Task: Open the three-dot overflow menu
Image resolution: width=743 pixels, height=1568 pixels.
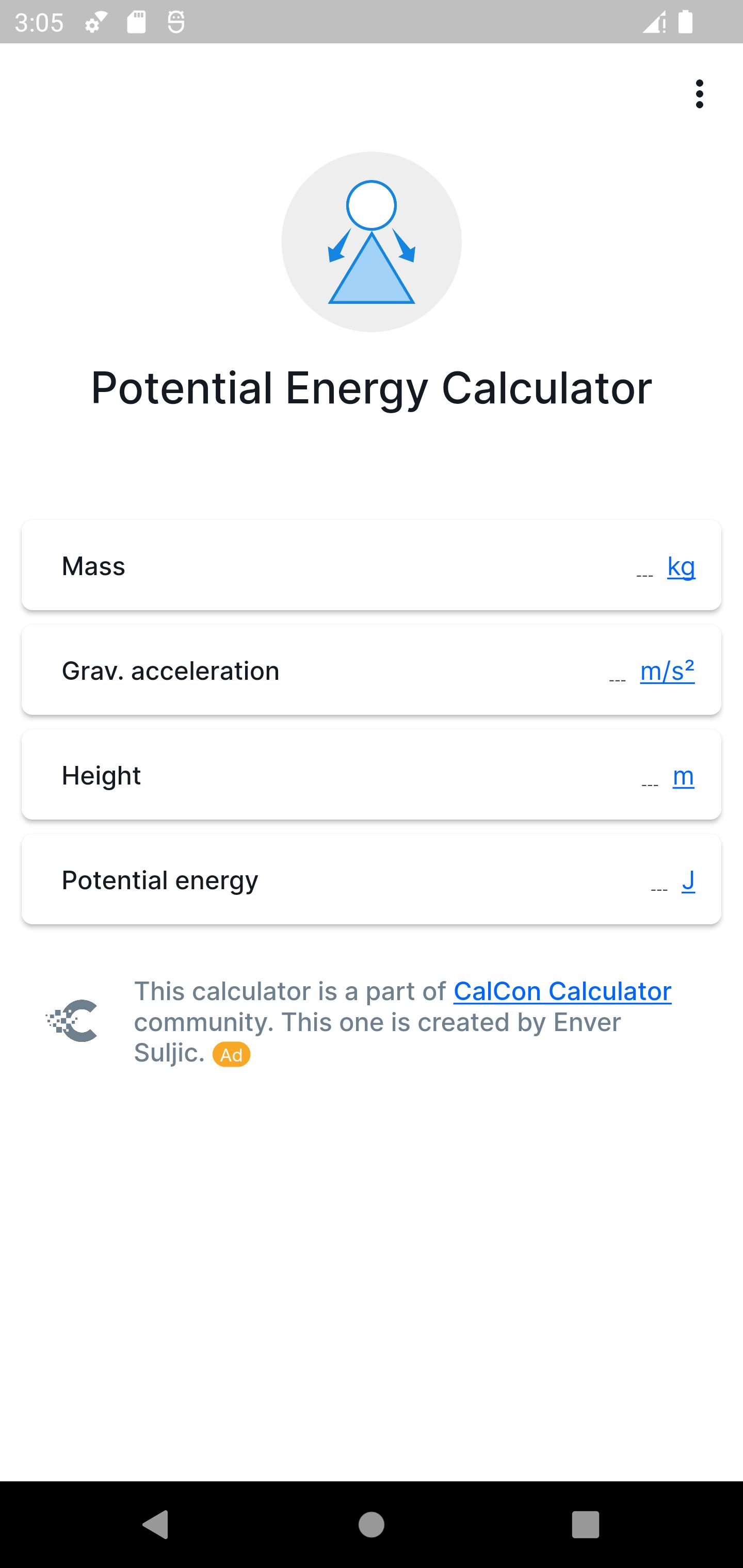Action: pyautogui.click(x=699, y=94)
